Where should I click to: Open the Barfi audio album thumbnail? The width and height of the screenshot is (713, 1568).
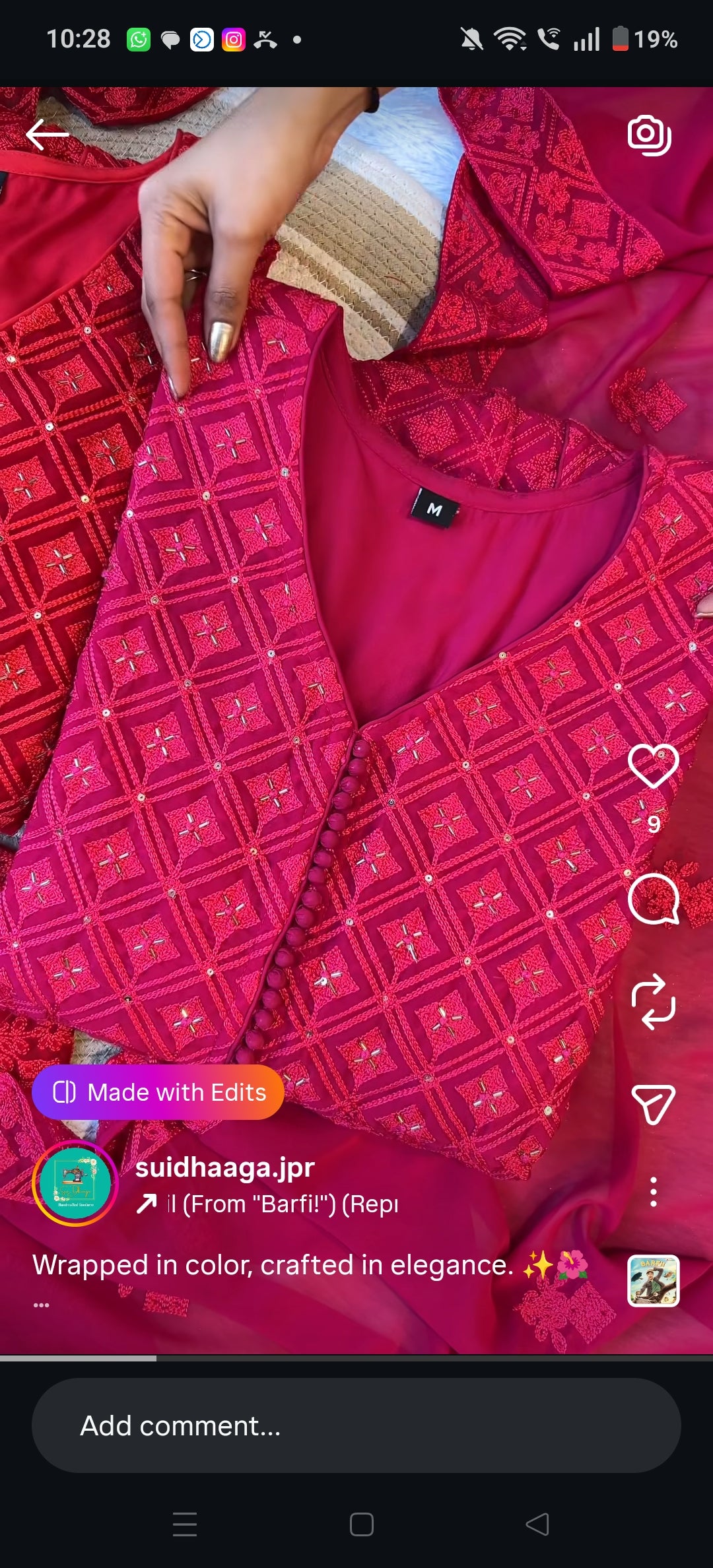point(653,1281)
